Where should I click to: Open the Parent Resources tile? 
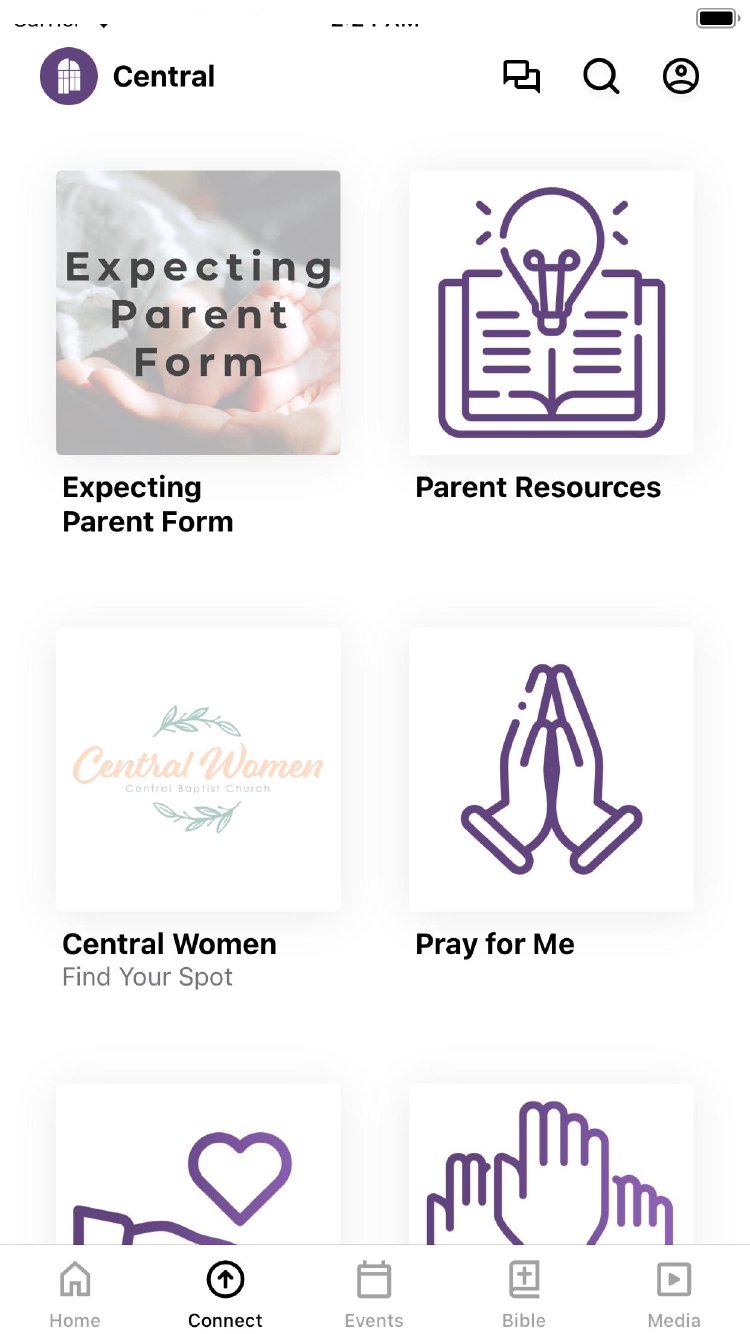tap(552, 313)
